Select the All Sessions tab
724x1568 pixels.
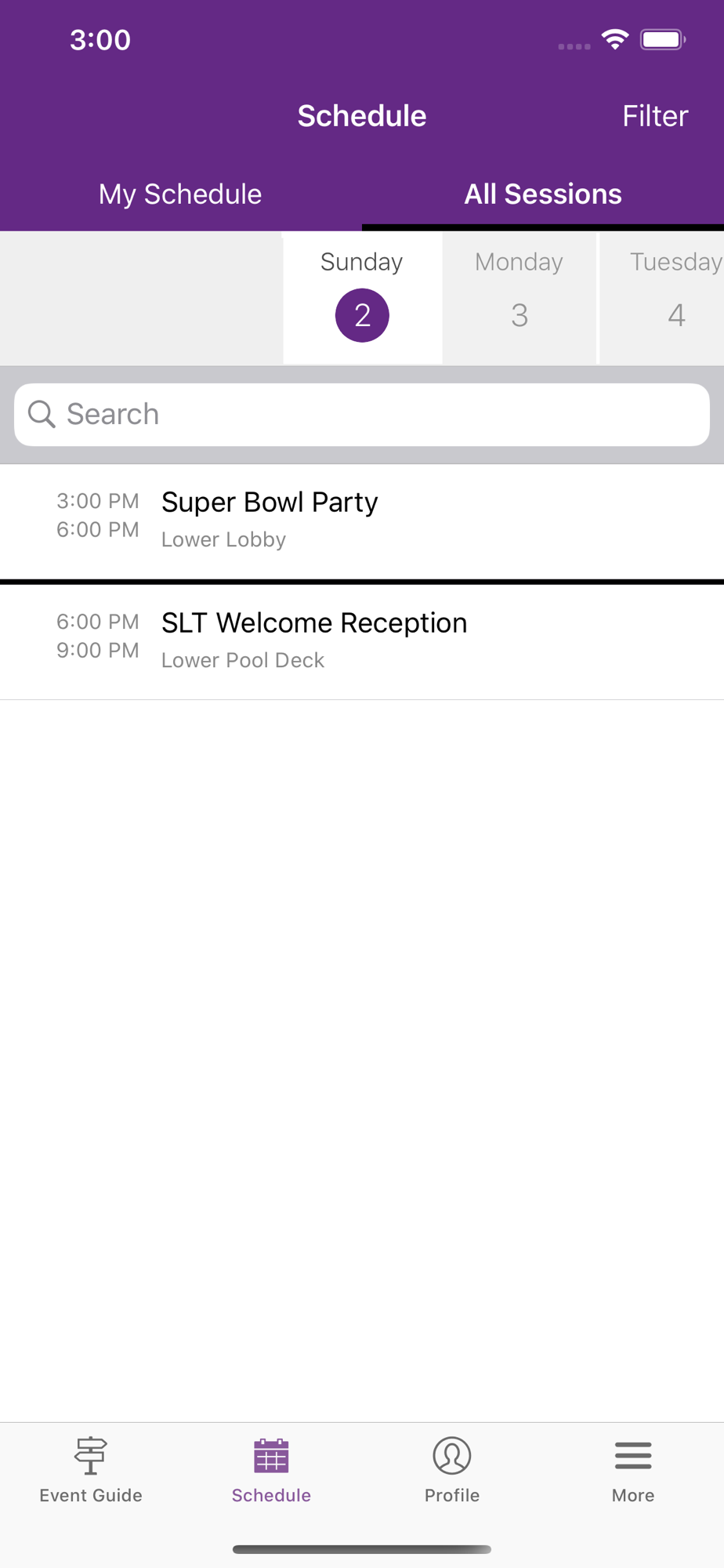tap(543, 194)
